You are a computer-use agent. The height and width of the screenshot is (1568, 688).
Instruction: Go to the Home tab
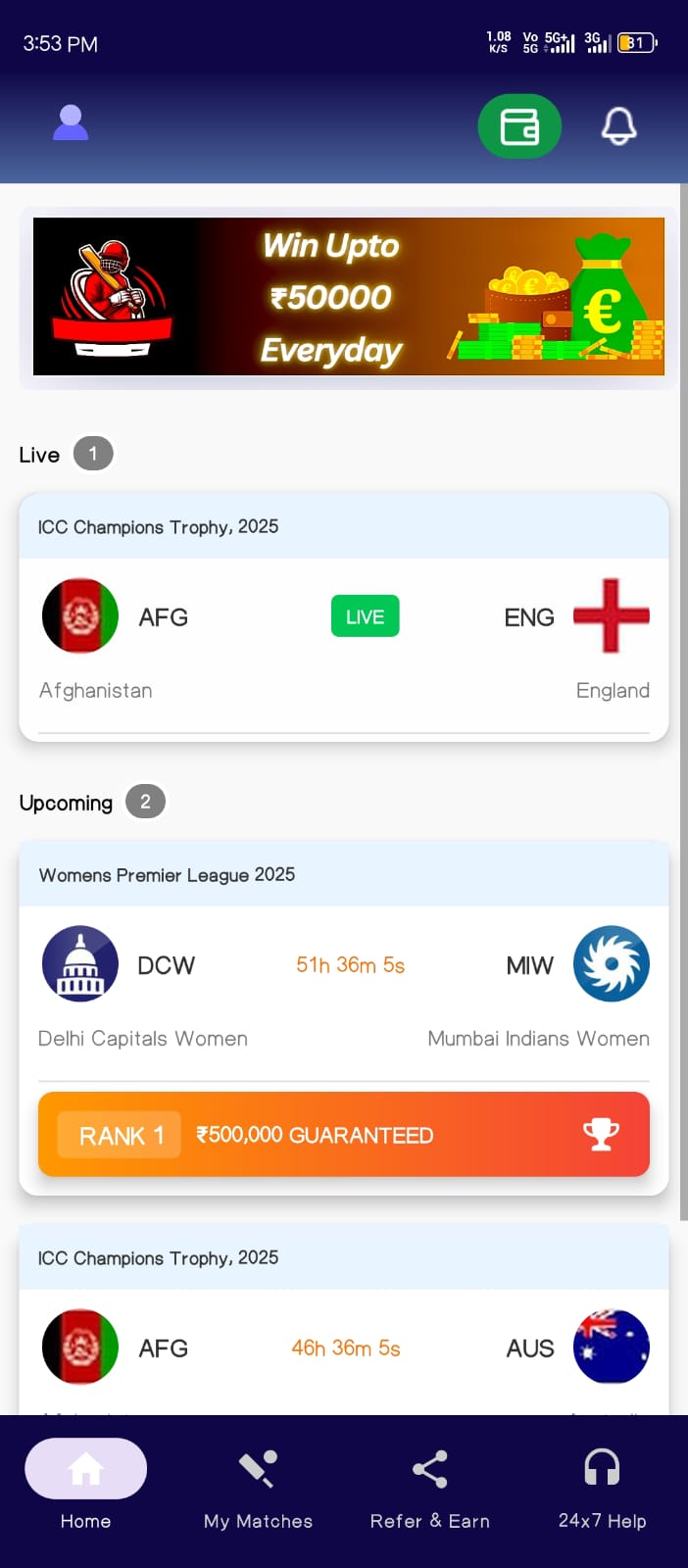pos(85,1485)
